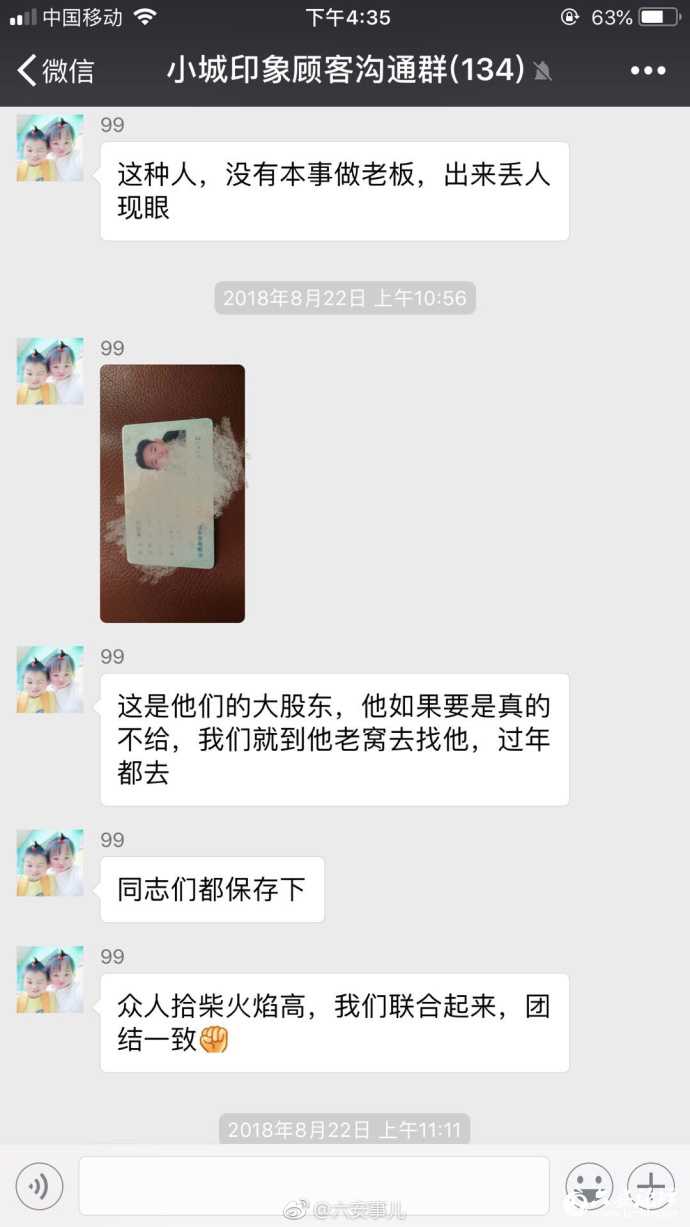
Task: Go back to the 微信 chat list
Action: (56, 71)
